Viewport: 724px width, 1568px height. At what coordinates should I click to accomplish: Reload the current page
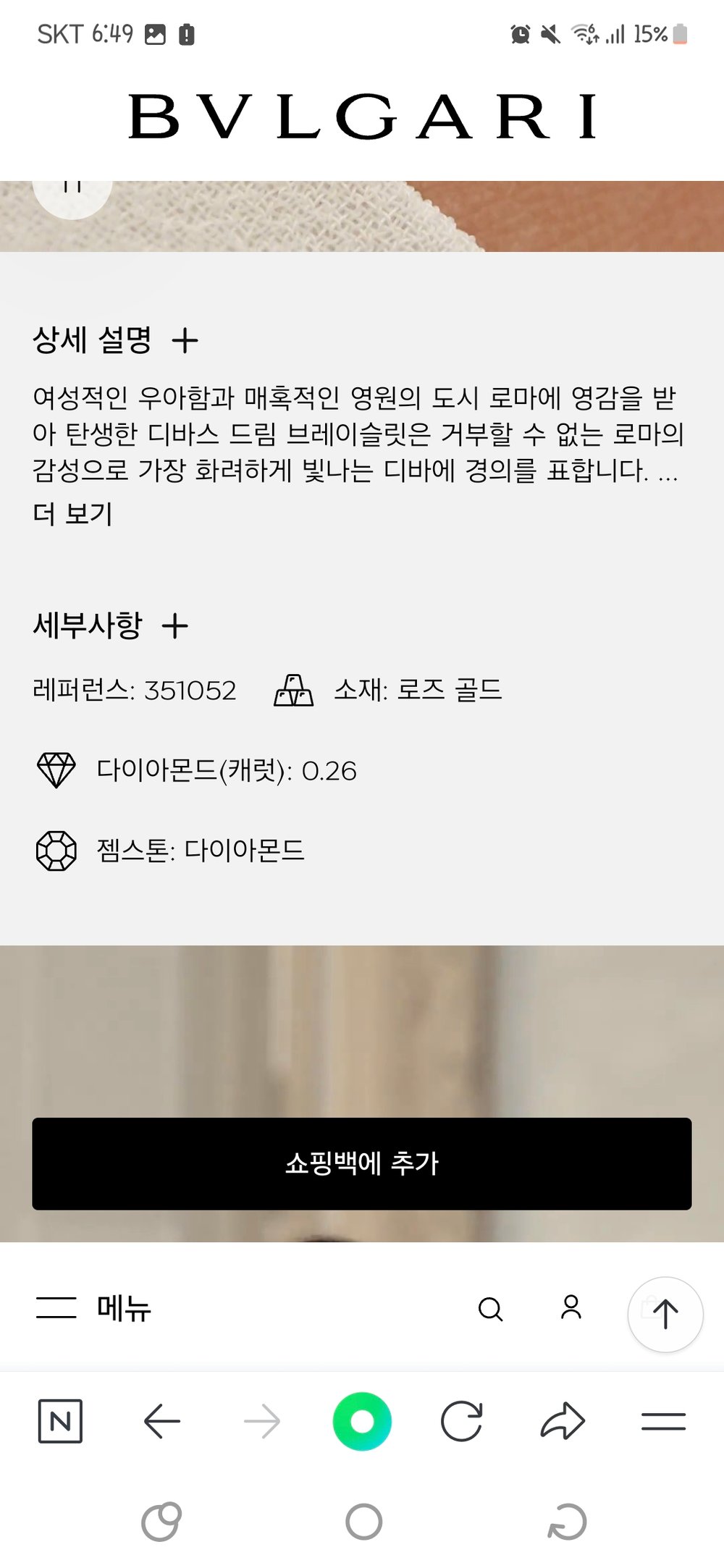462,1421
